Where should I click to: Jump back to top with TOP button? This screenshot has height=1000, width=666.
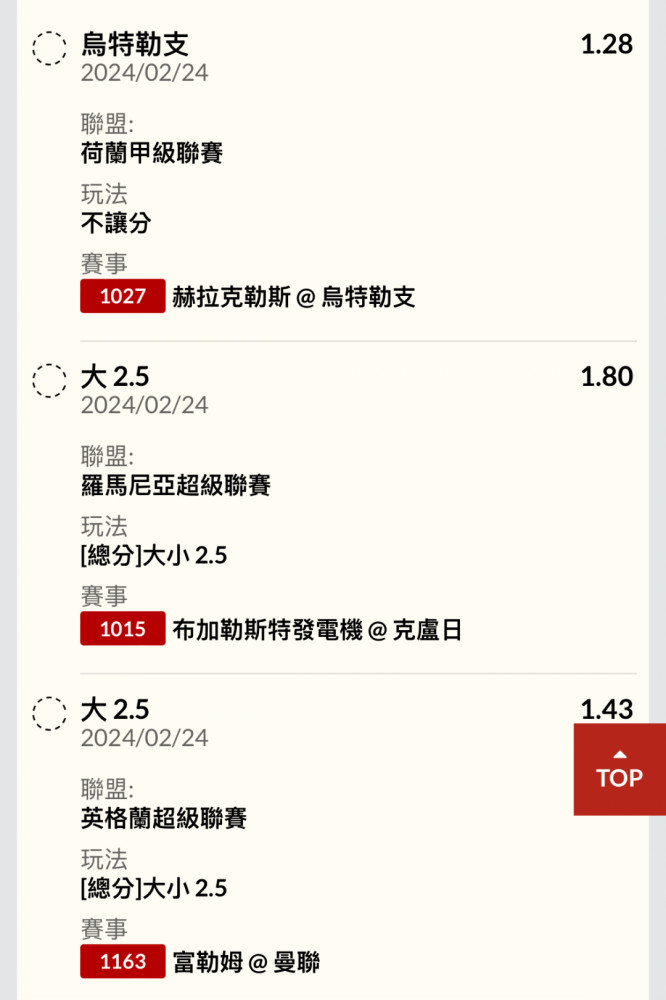pyautogui.click(x=619, y=769)
